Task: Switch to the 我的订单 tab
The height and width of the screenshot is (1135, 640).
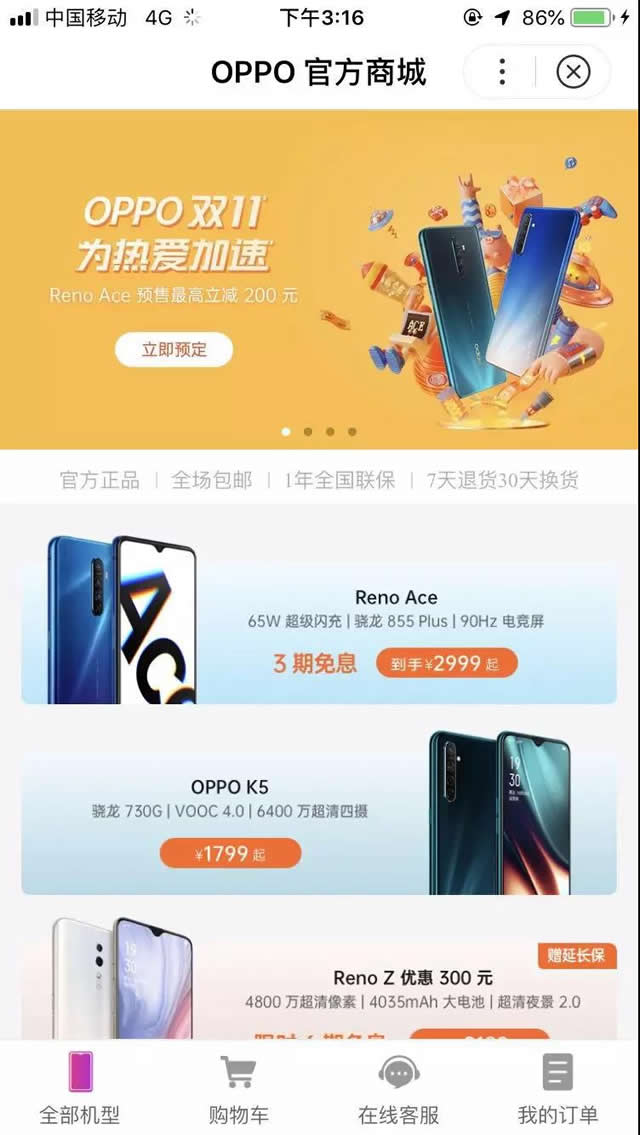Action: click(x=558, y=1088)
